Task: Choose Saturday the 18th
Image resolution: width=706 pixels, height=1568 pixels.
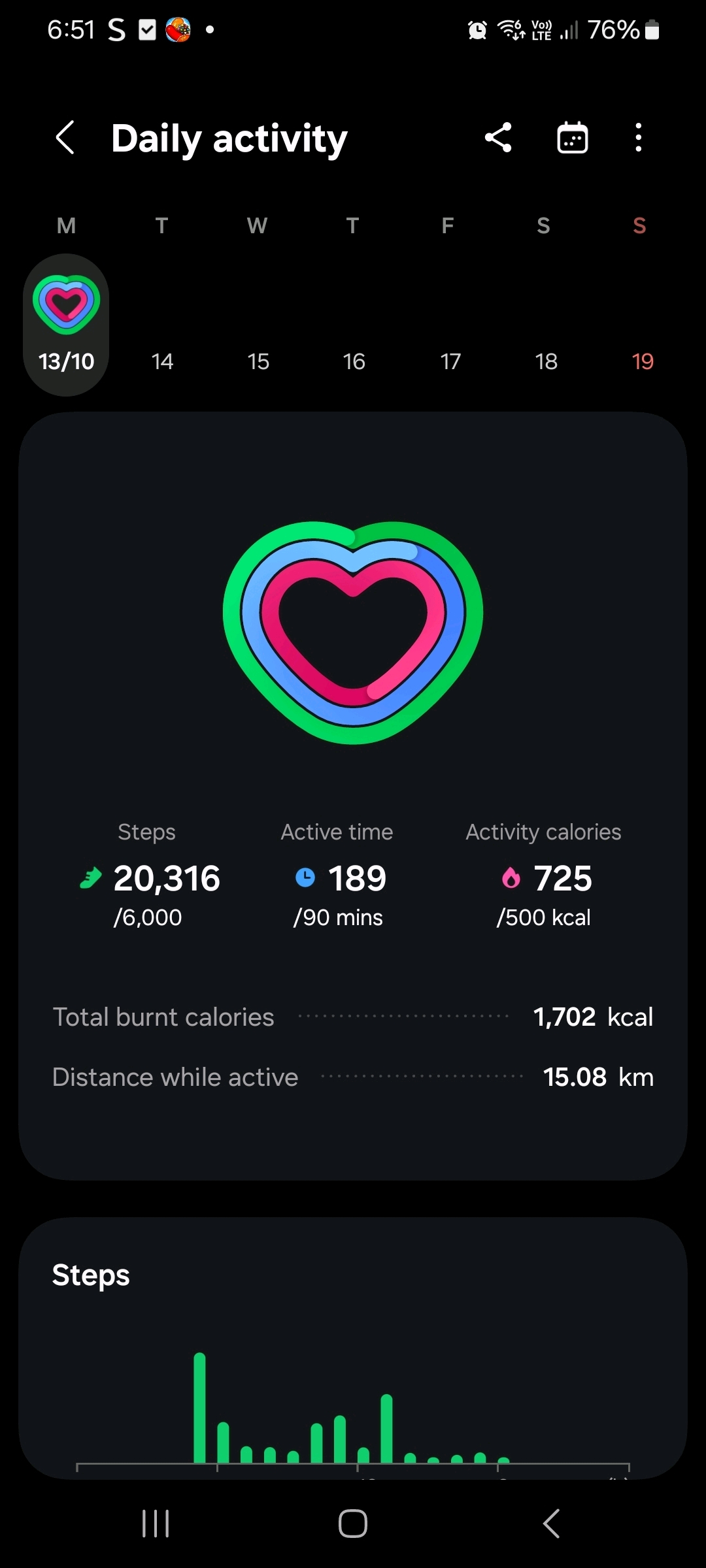Action: point(546,361)
